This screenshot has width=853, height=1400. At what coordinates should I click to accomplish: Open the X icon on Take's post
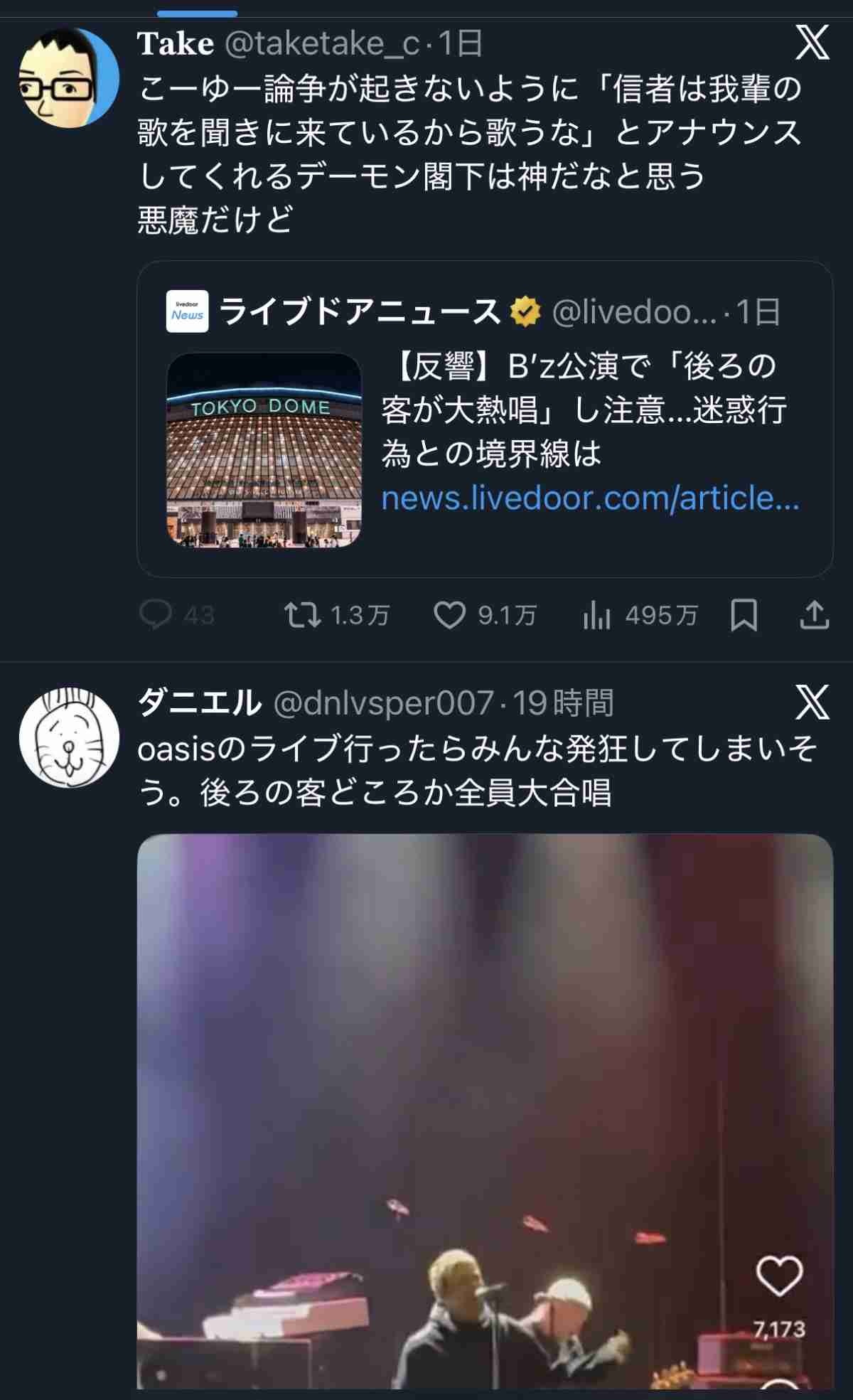(812, 43)
